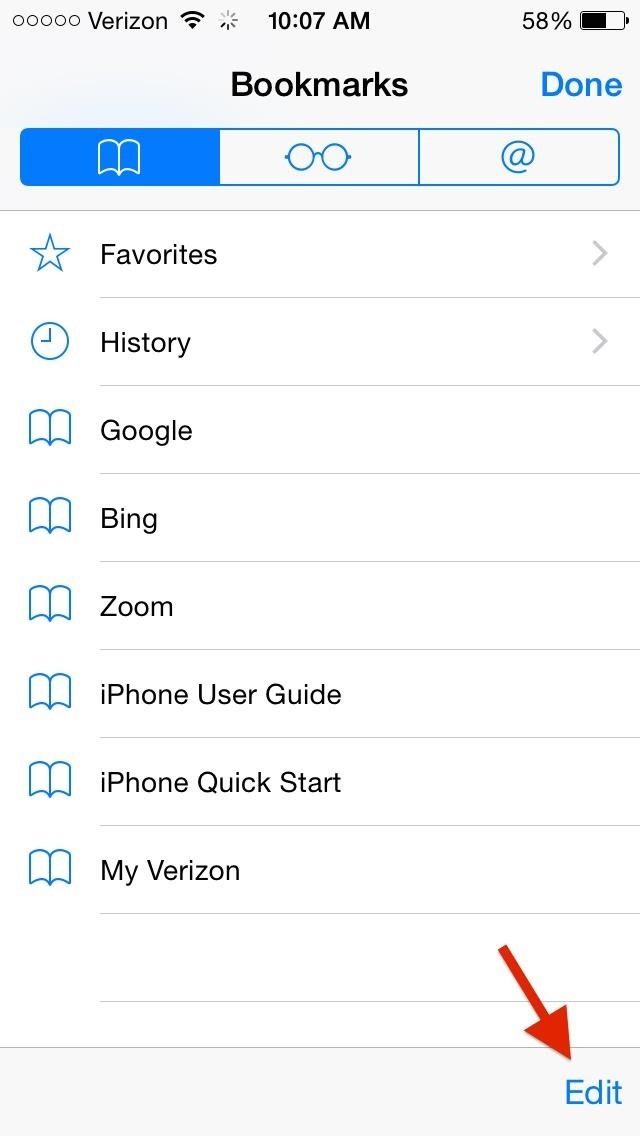Switch to the Bookmarks book tab

pyautogui.click(x=119, y=157)
